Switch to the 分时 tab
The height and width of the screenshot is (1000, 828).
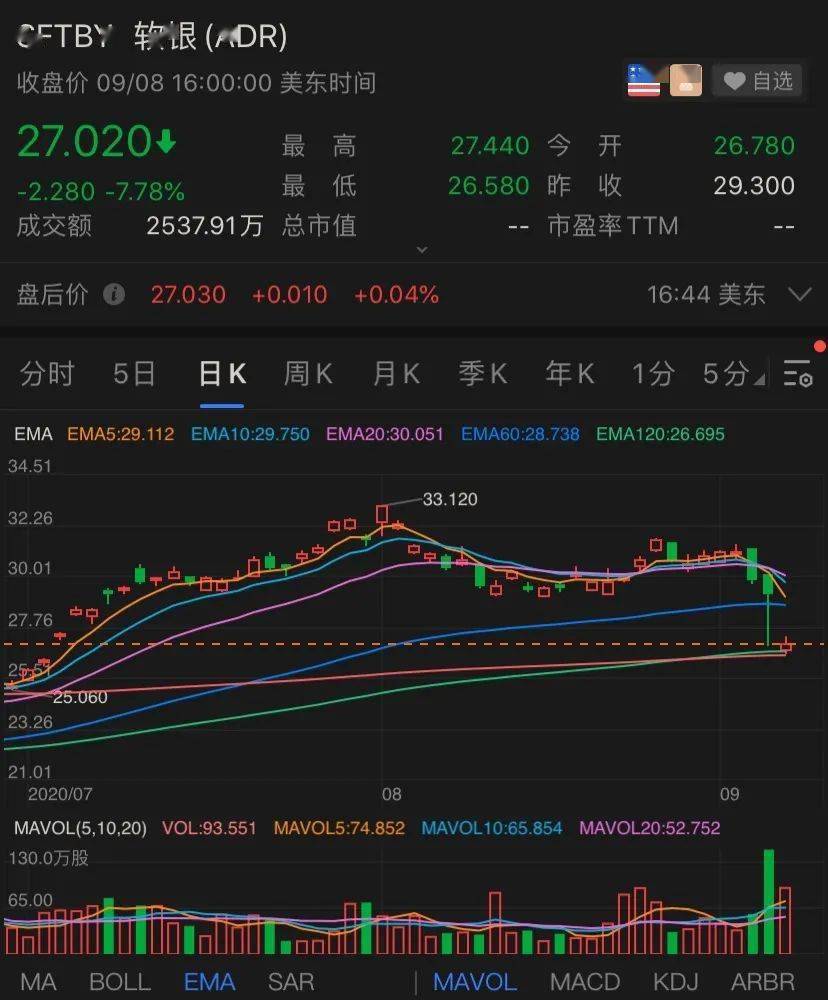46,372
